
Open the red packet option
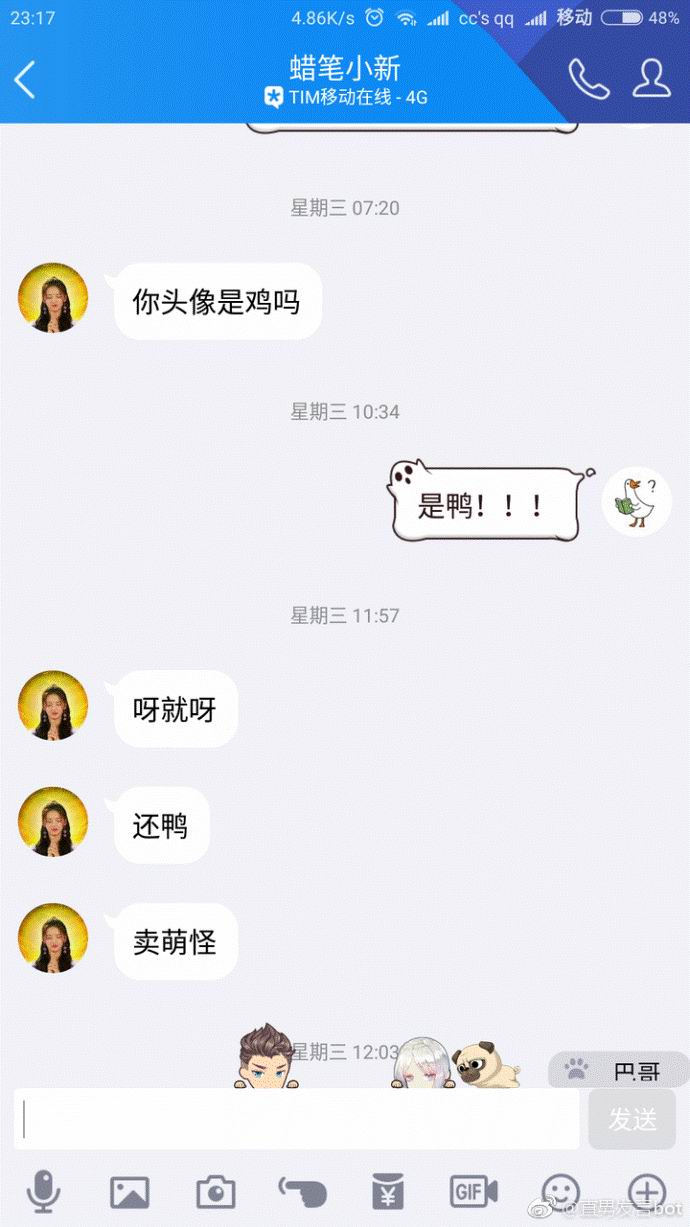point(387,1191)
